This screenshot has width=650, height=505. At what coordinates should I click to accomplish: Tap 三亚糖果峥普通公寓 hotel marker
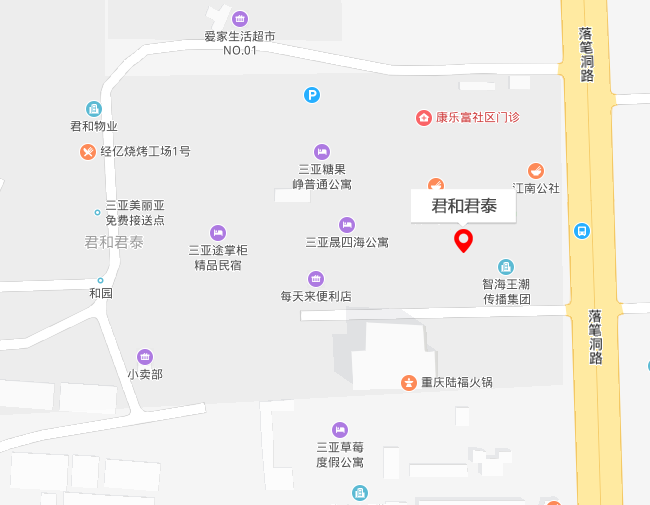(321, 151)
